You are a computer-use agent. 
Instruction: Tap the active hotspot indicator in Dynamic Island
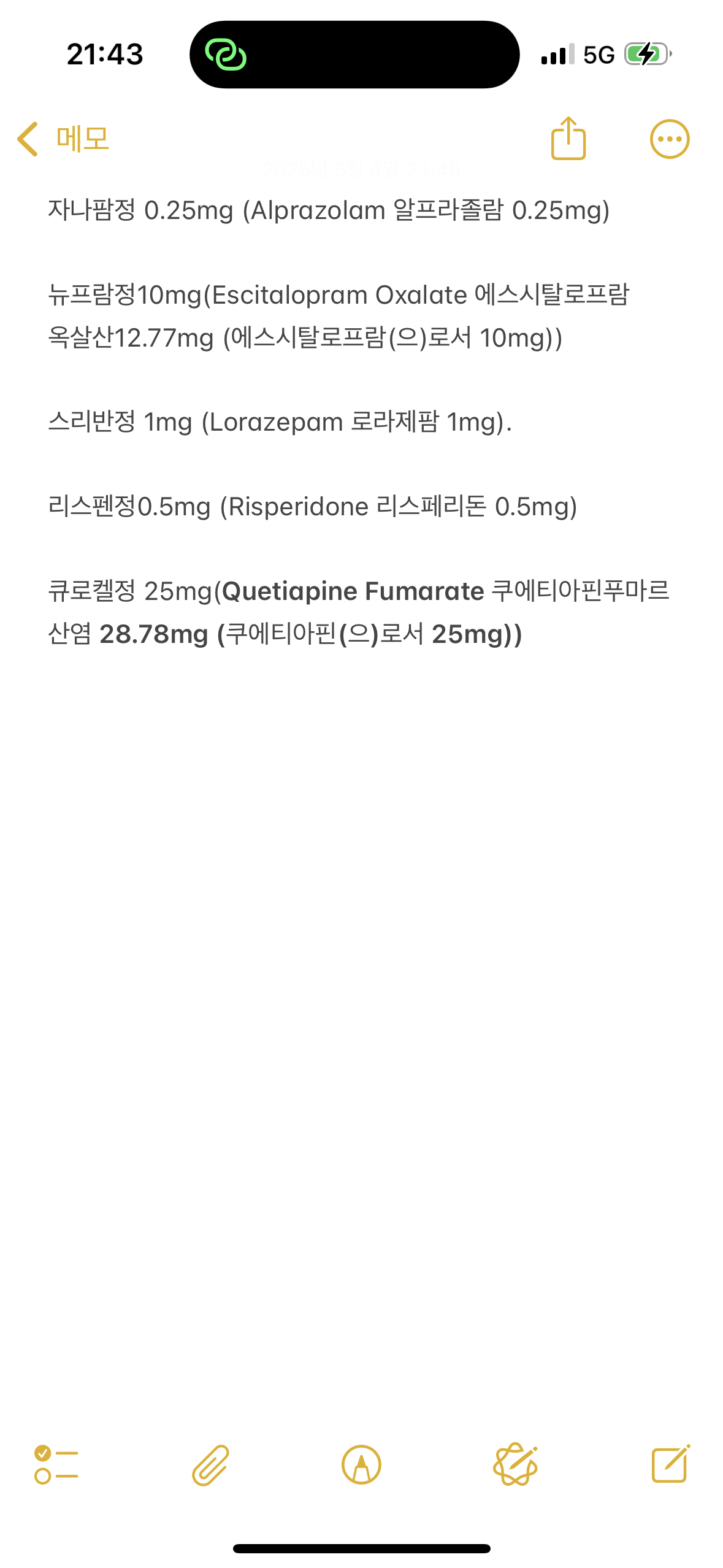(226, 55)
